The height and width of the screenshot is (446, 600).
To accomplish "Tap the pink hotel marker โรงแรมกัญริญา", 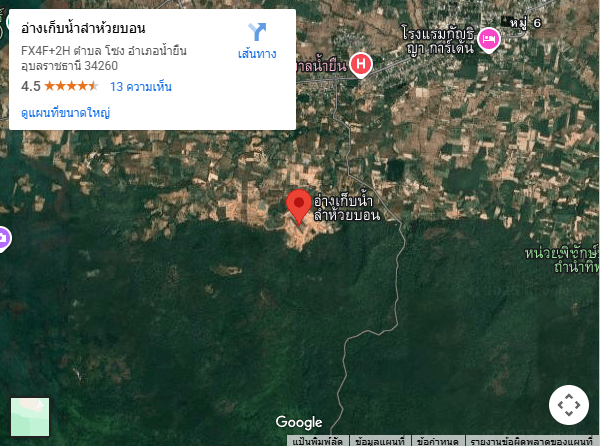I will pos(488,39).
